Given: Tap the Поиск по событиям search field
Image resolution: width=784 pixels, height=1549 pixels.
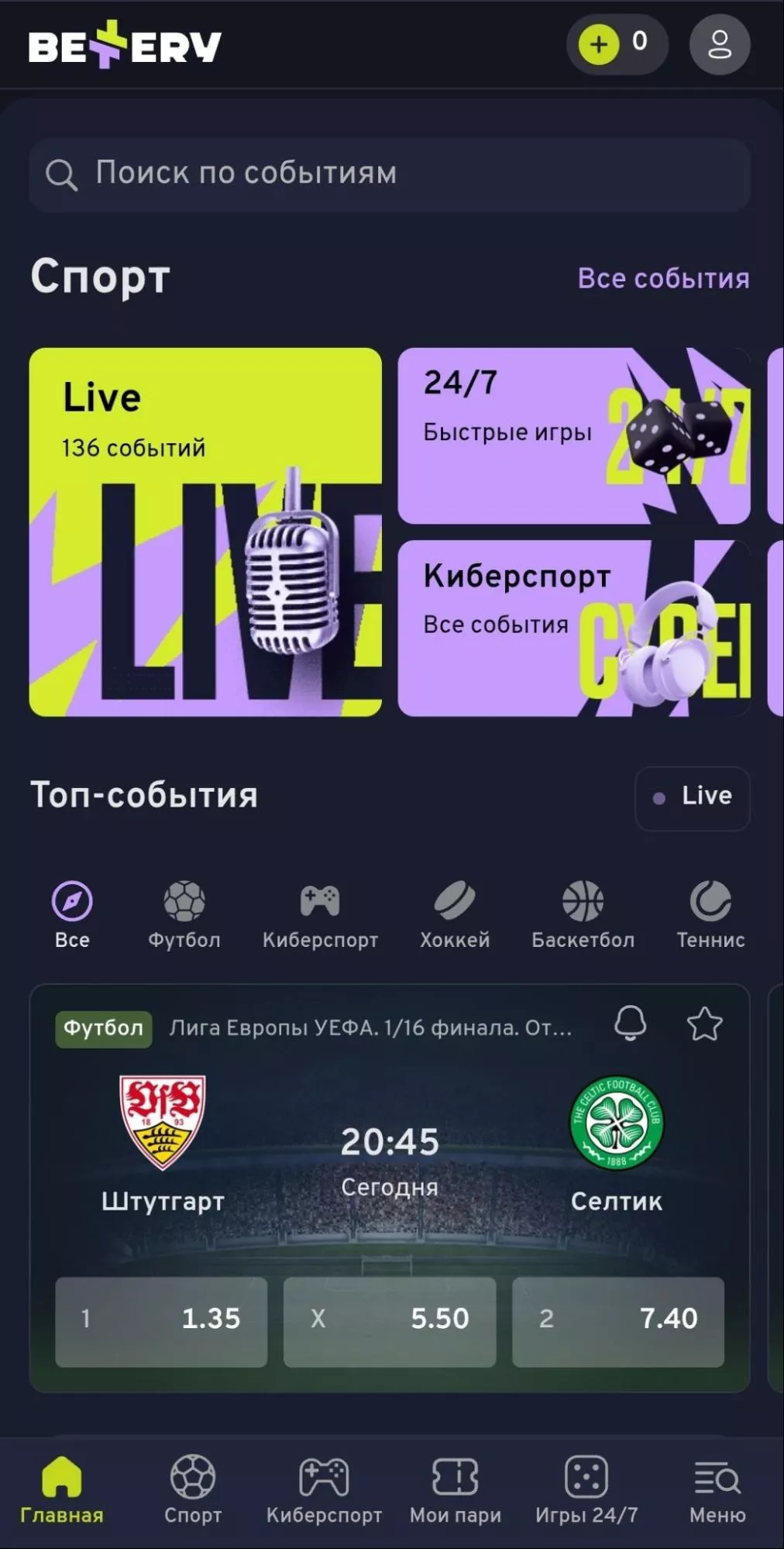Looking at the screenshot, I should (389, 174).
